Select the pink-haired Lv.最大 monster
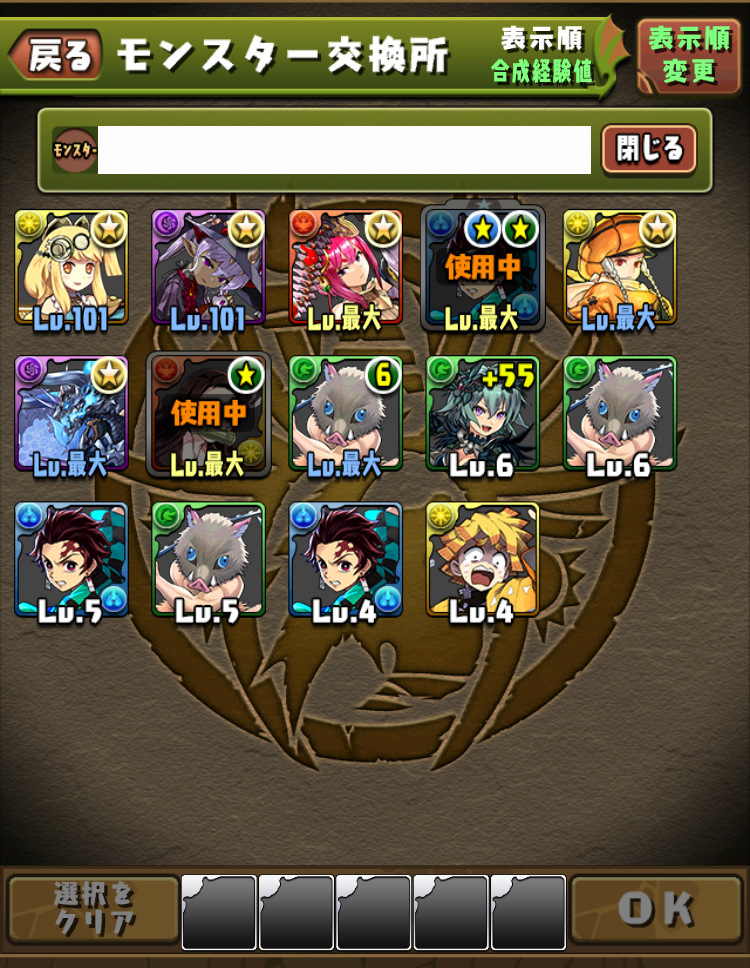 pyautogui.click(x=345, y=267)
